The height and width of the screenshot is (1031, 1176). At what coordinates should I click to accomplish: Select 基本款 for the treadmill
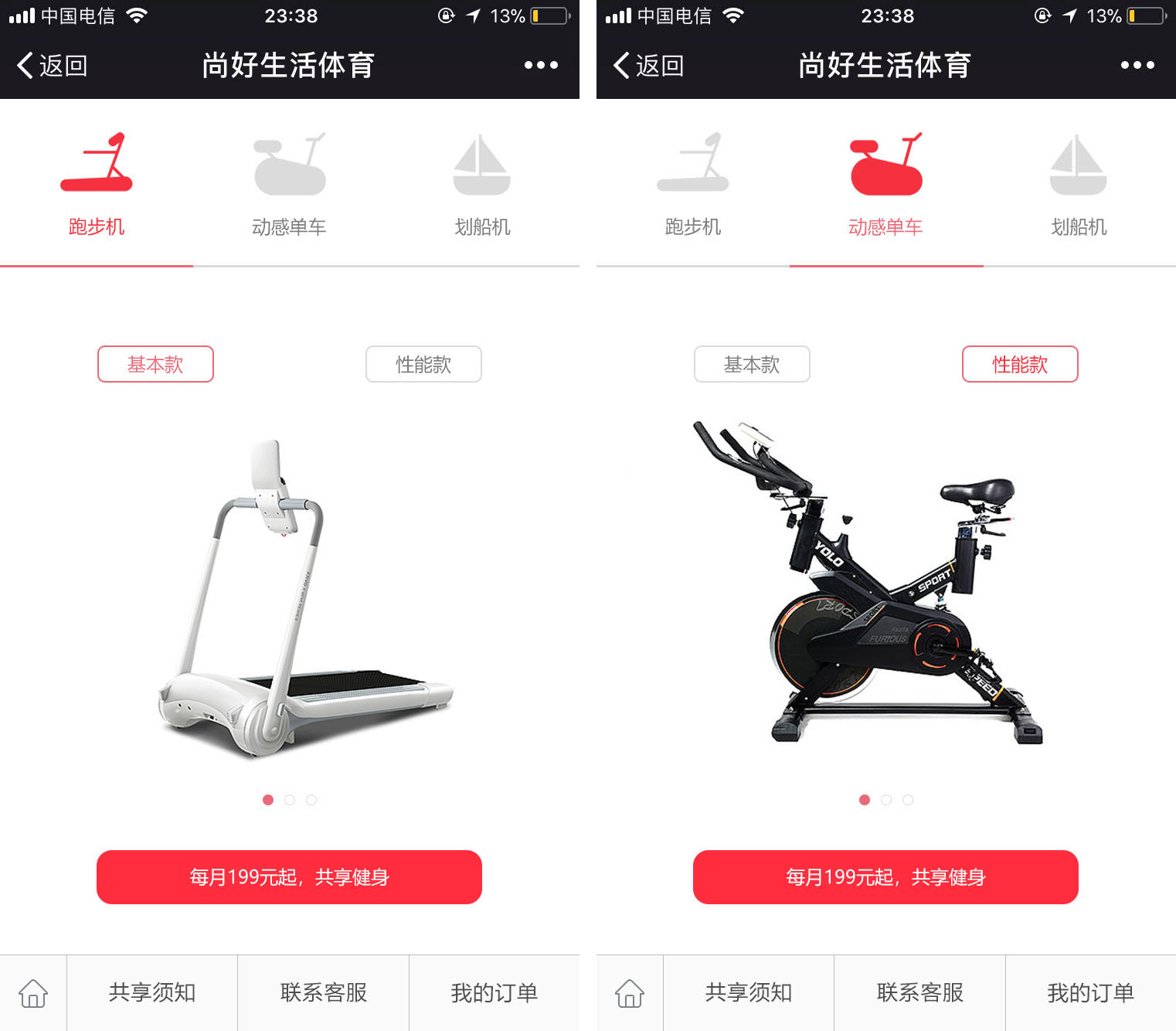(x=155, y=364)
